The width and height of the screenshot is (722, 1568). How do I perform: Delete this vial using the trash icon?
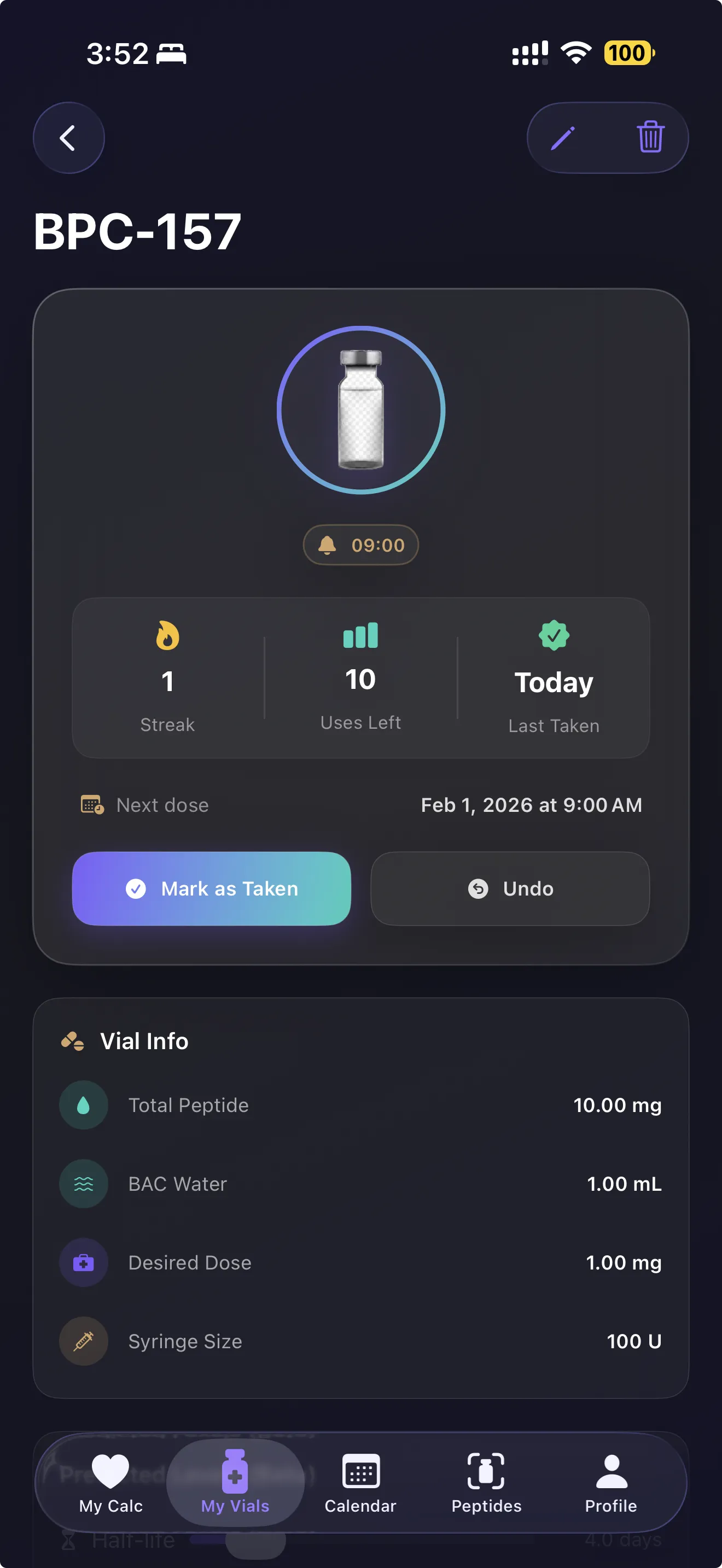[650, 138]
